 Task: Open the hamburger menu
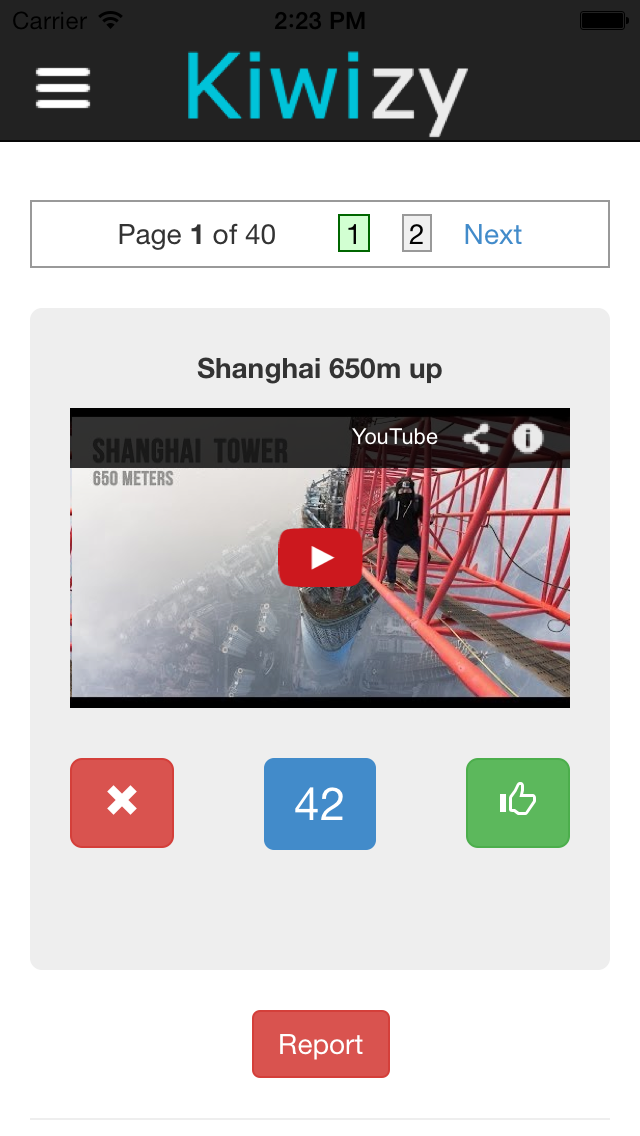[x=63, y=88]
